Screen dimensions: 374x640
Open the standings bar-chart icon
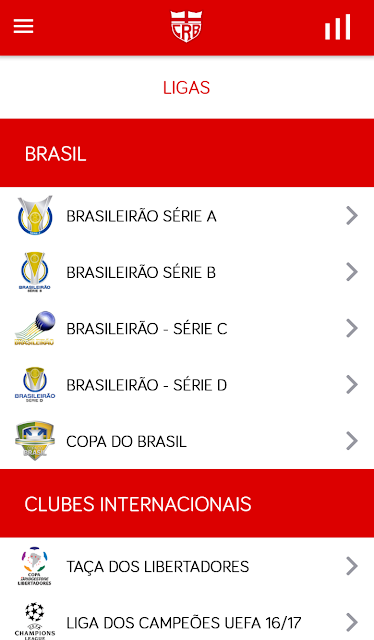[x=337, y=27]
